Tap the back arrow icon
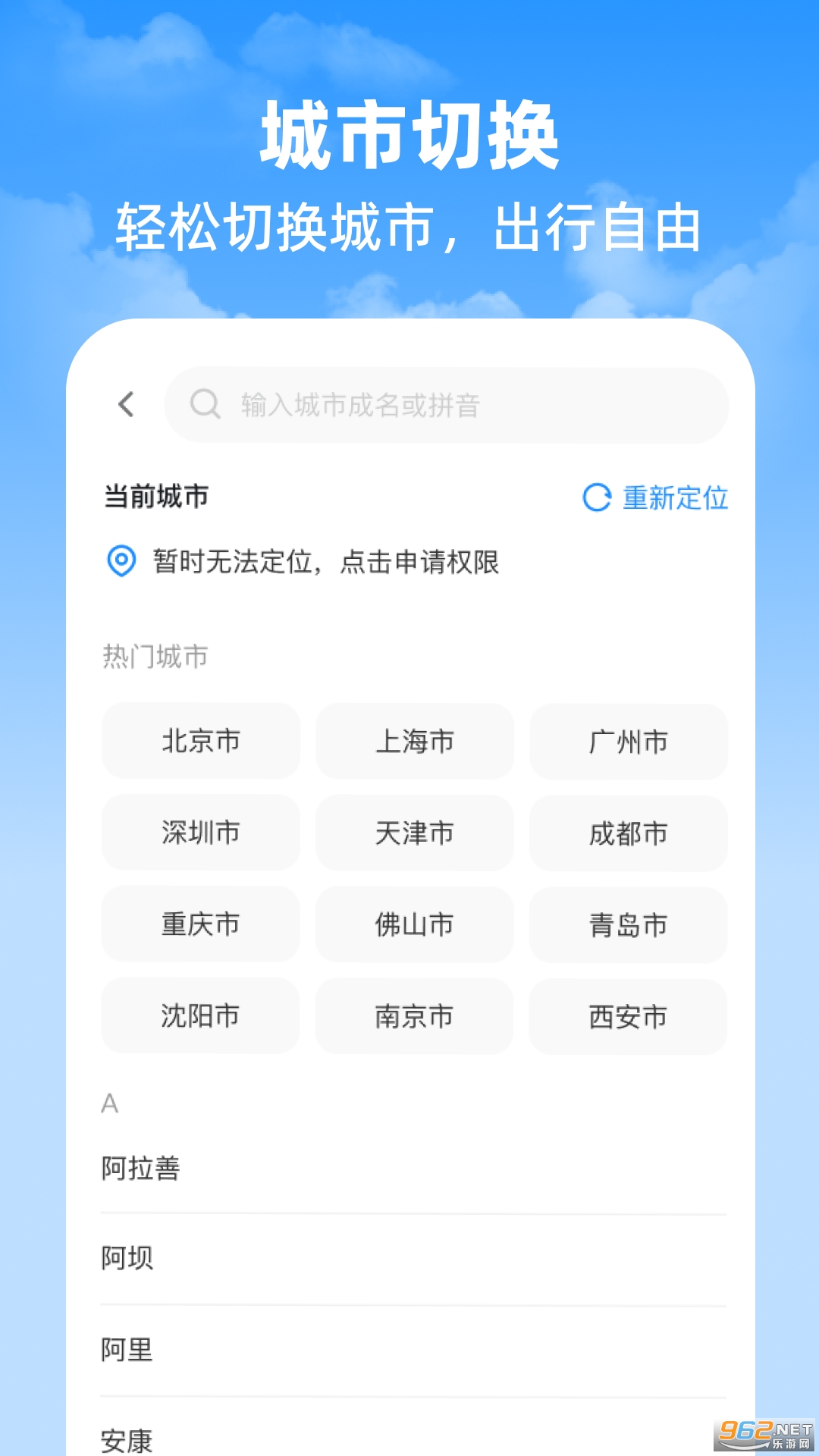 click(x=126, y=405)
